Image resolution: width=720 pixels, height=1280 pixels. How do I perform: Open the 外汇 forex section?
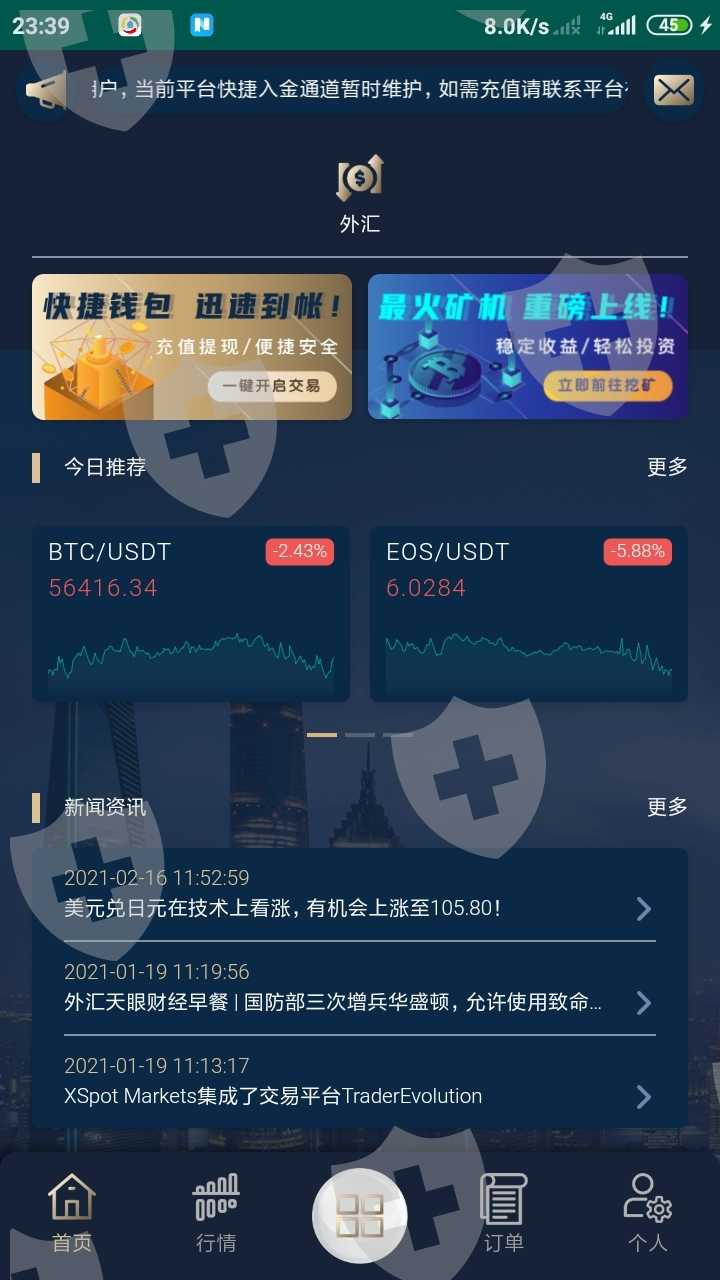360,194
